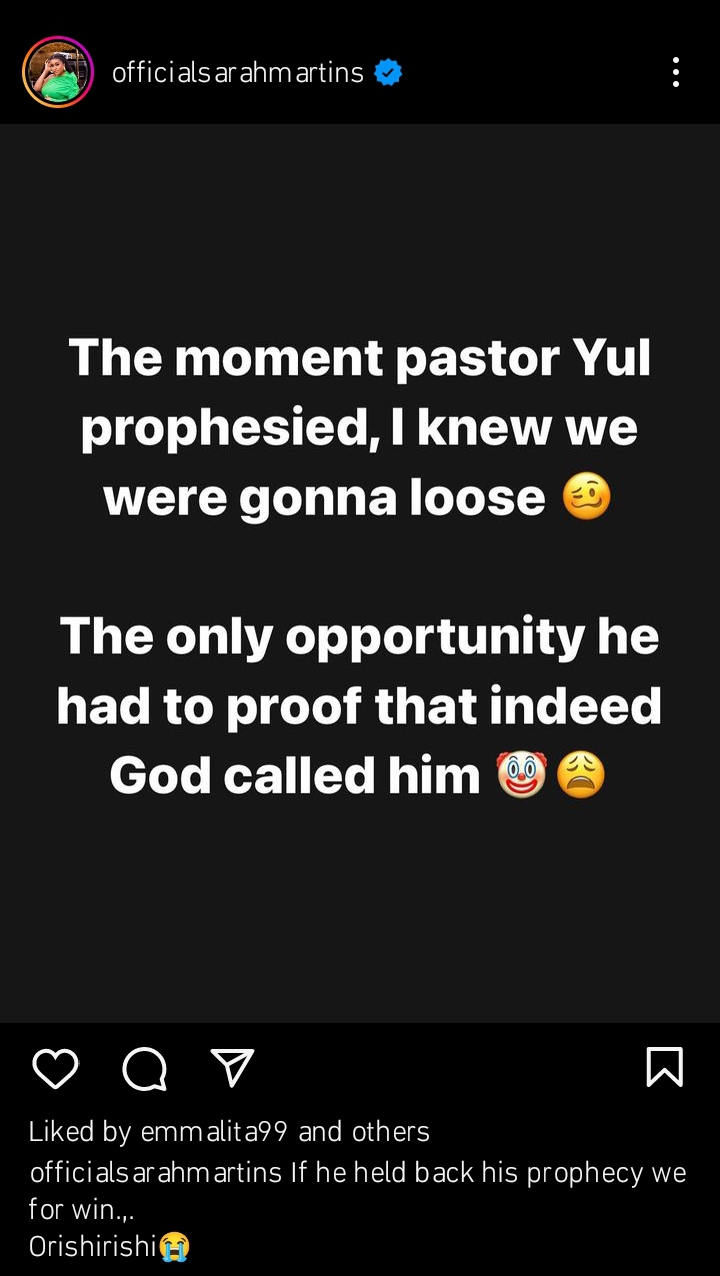Open officialsarahmartins from the caption username

[156, 1172]
